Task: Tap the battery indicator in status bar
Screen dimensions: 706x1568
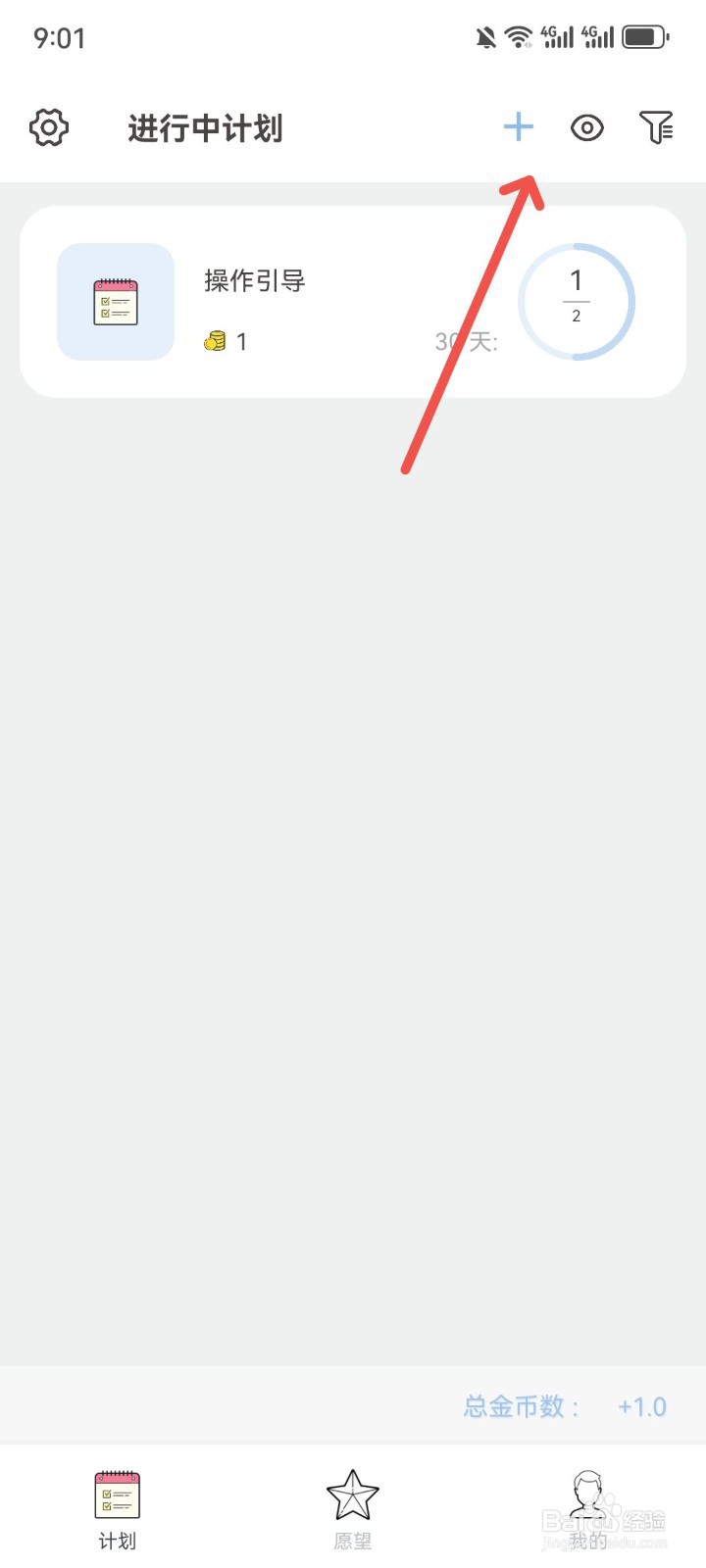Action: [x=645, y=36]
